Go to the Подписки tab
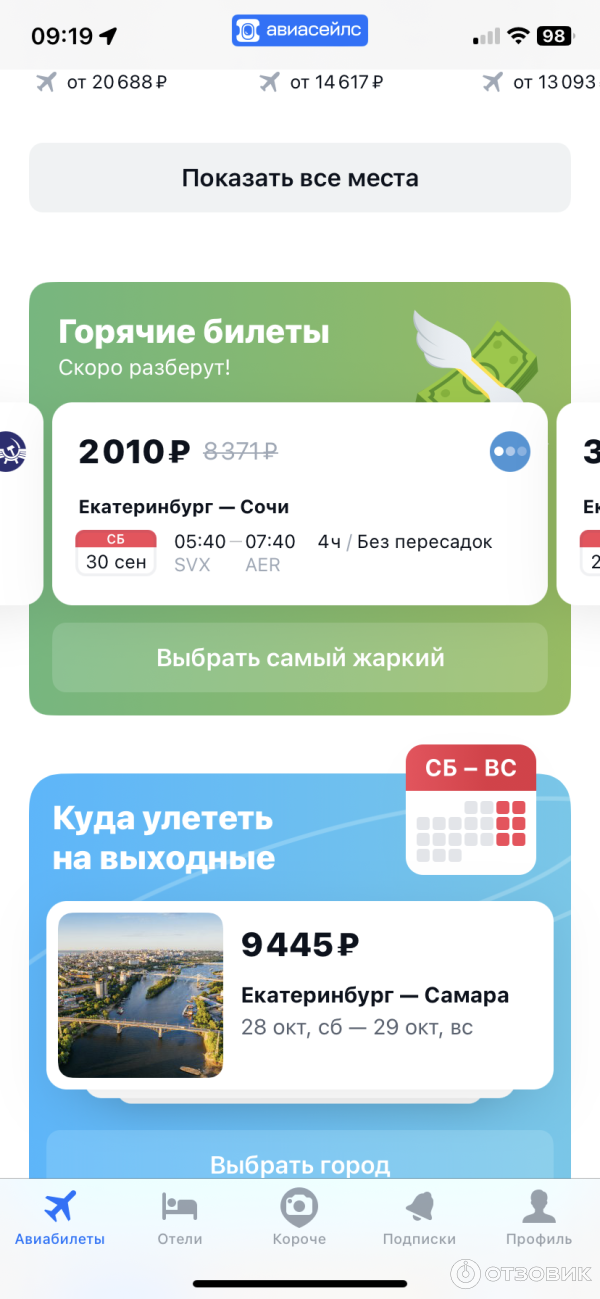 point(419,1217)
